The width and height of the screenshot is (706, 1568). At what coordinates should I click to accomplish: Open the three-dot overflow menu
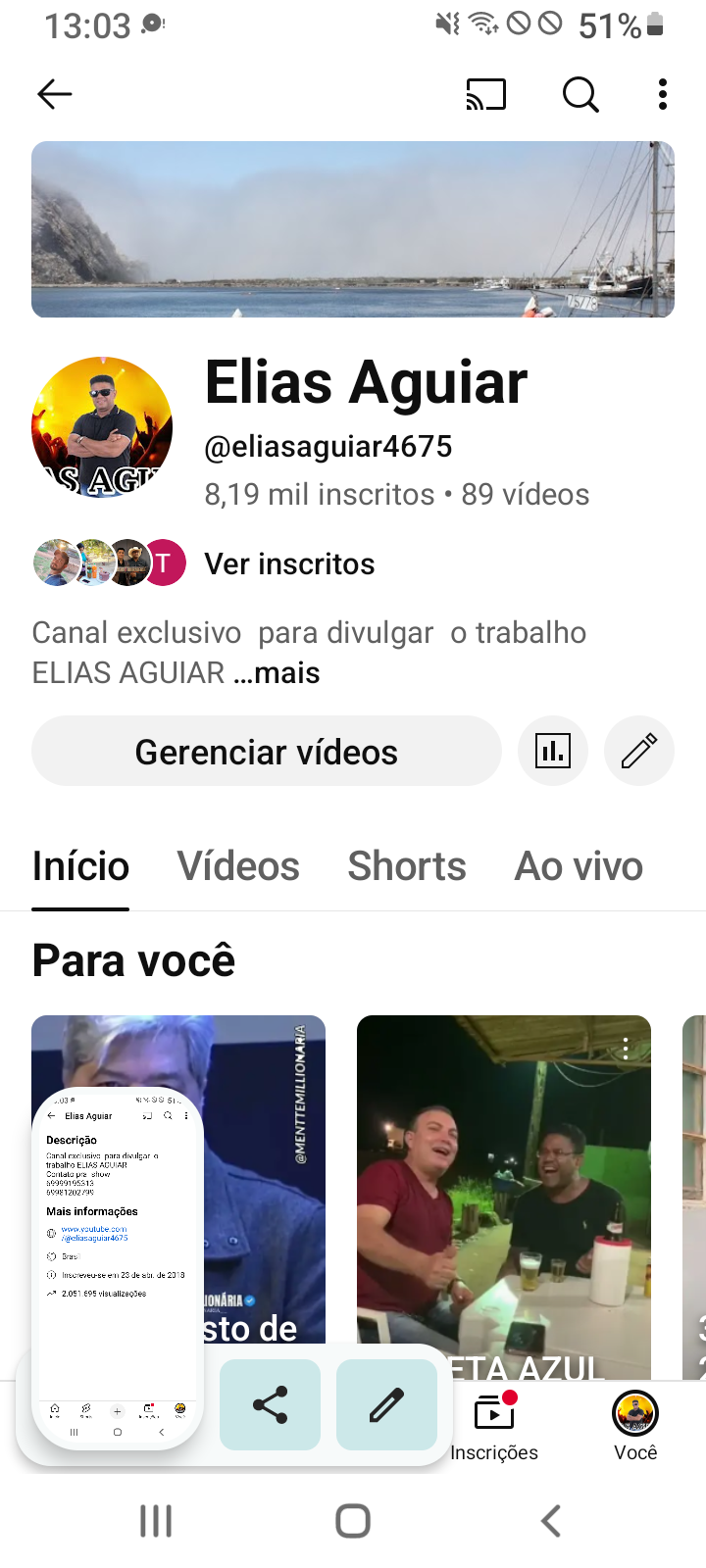[663, 94]
